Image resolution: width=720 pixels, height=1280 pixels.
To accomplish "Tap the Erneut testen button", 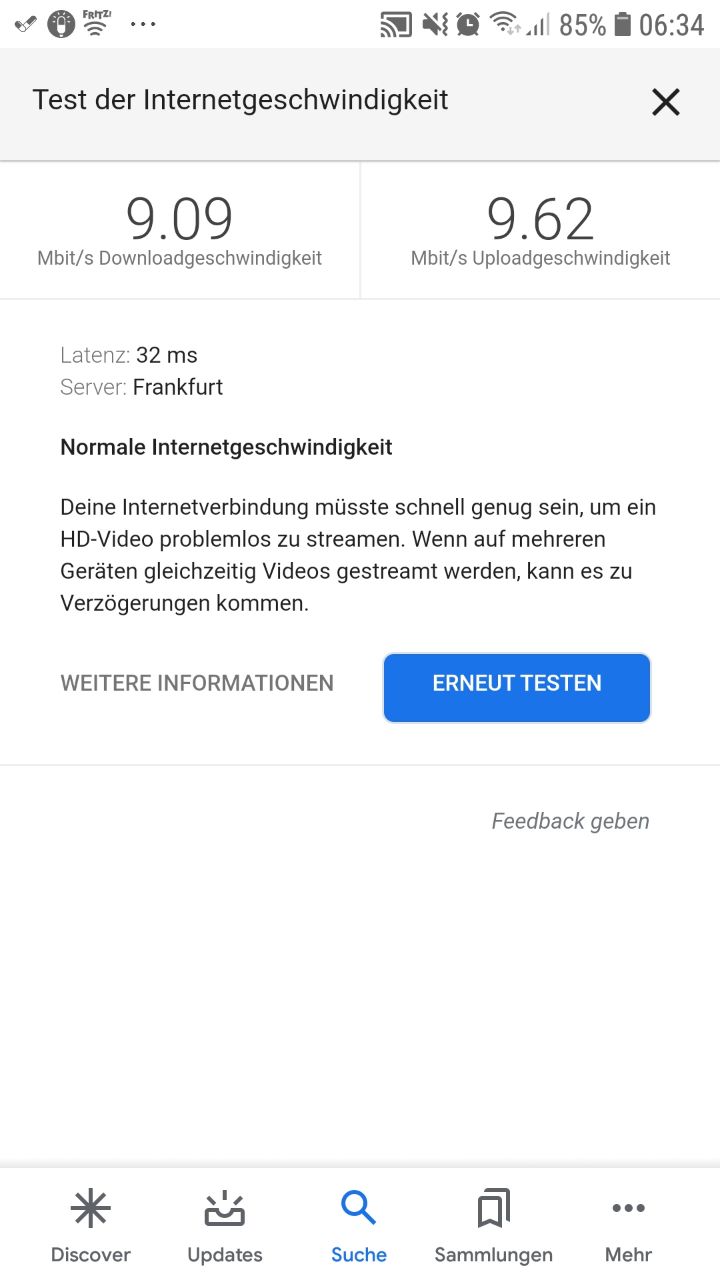I will (516, 687).
